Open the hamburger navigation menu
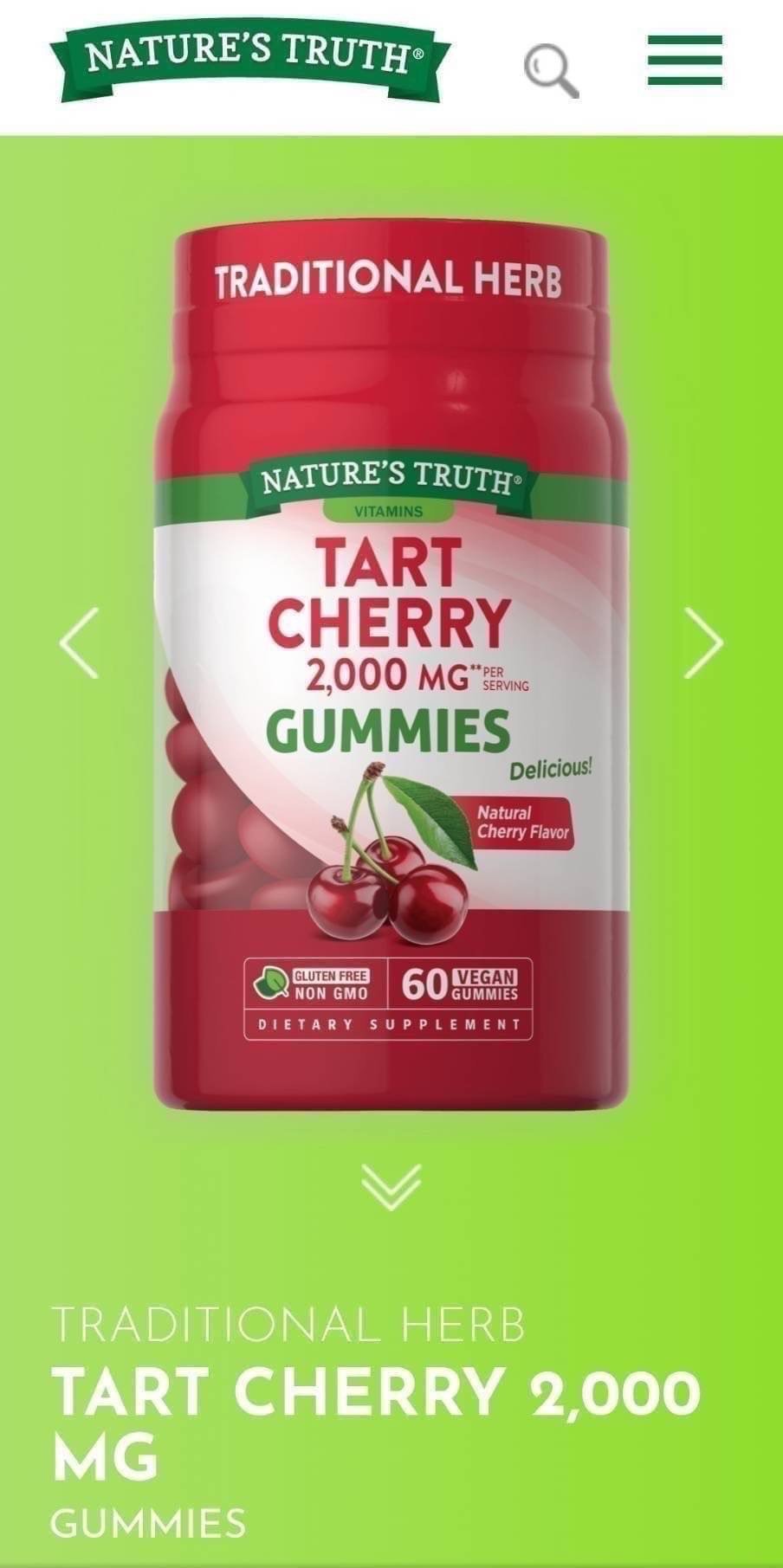783x1568 pixels. [684, 61]
